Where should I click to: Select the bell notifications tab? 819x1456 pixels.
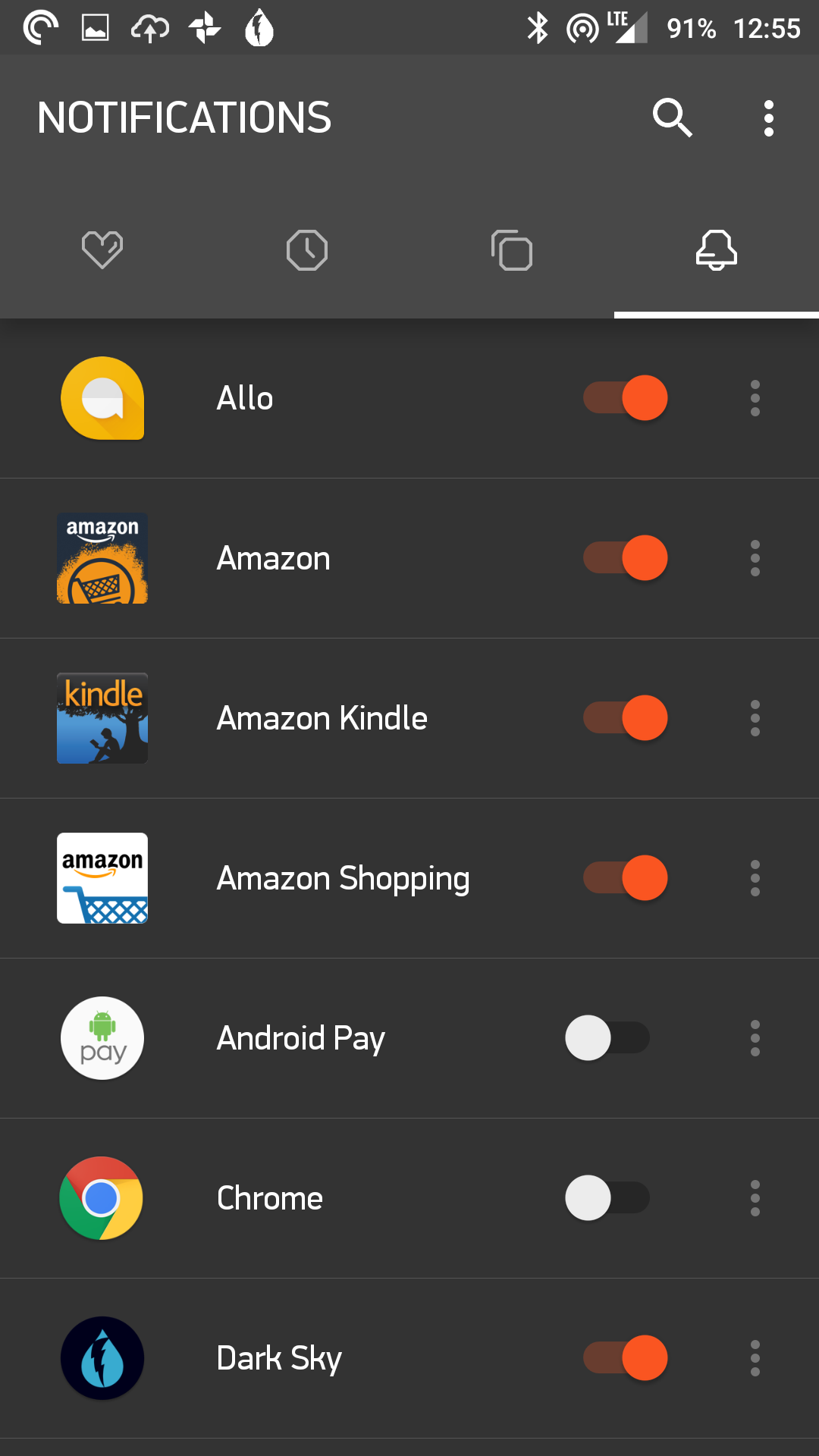[717, 250]
